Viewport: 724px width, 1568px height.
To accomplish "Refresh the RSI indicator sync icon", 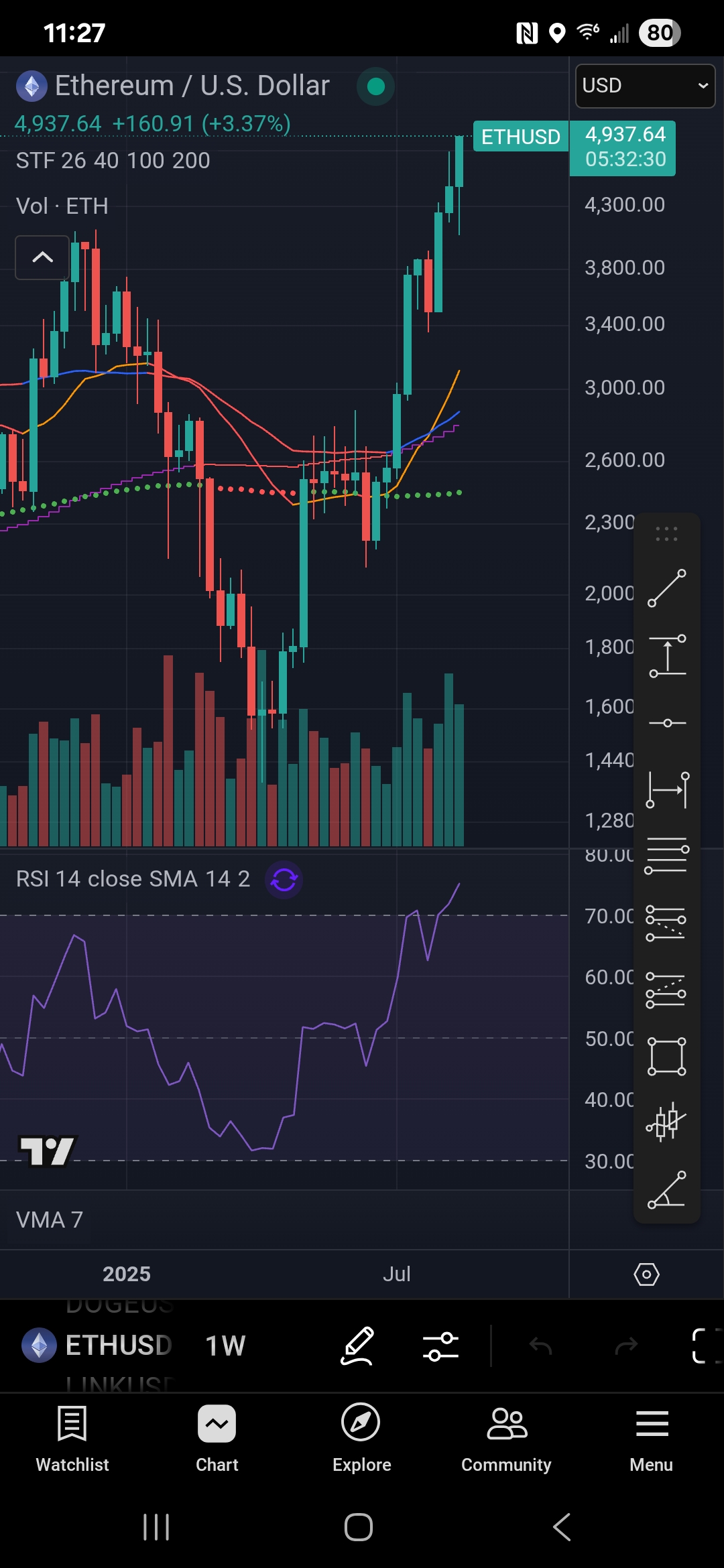I will coord(284,879).
